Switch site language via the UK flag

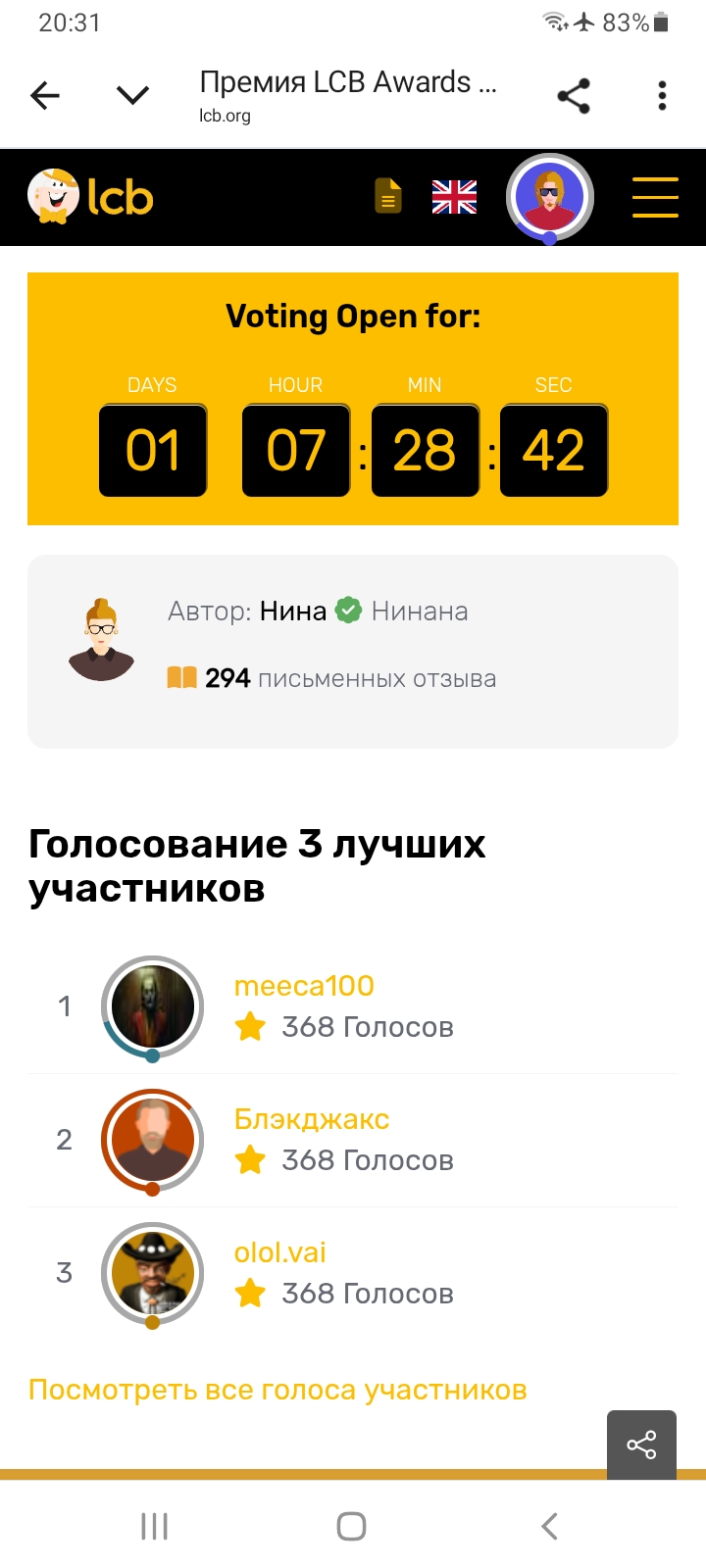pos(454,197)
